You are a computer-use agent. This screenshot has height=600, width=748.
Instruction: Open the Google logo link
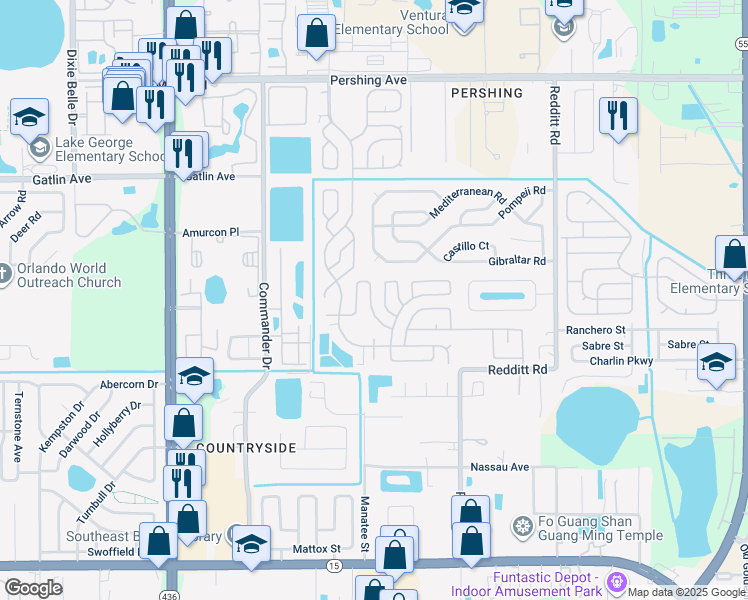(x=33, y=588)
